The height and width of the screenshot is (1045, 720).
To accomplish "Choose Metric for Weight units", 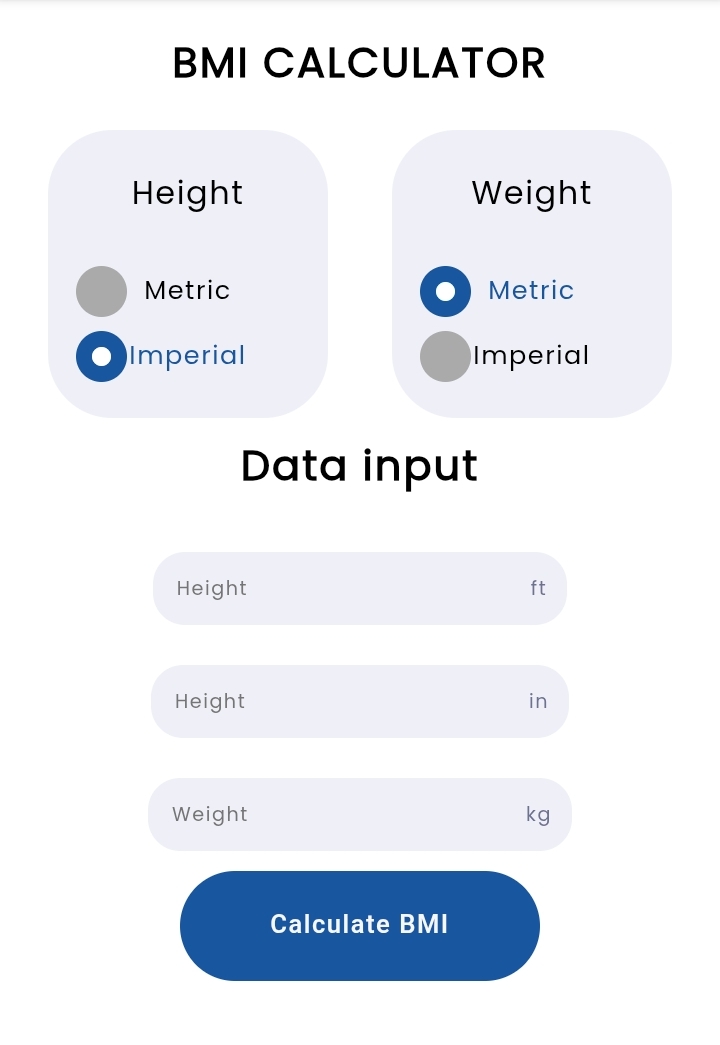I will [446, 291].
